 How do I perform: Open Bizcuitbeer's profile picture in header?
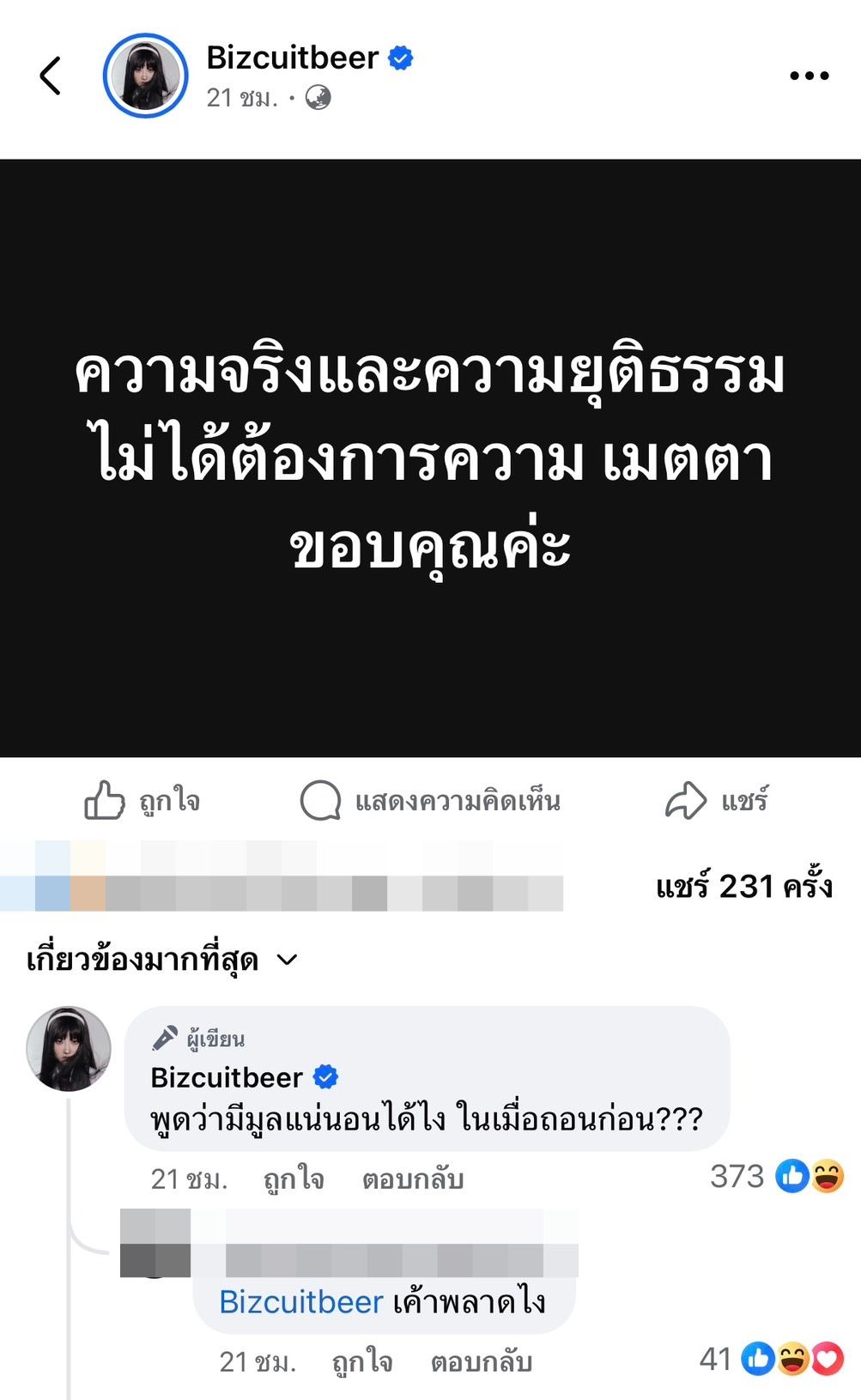[x=145, y=76]
